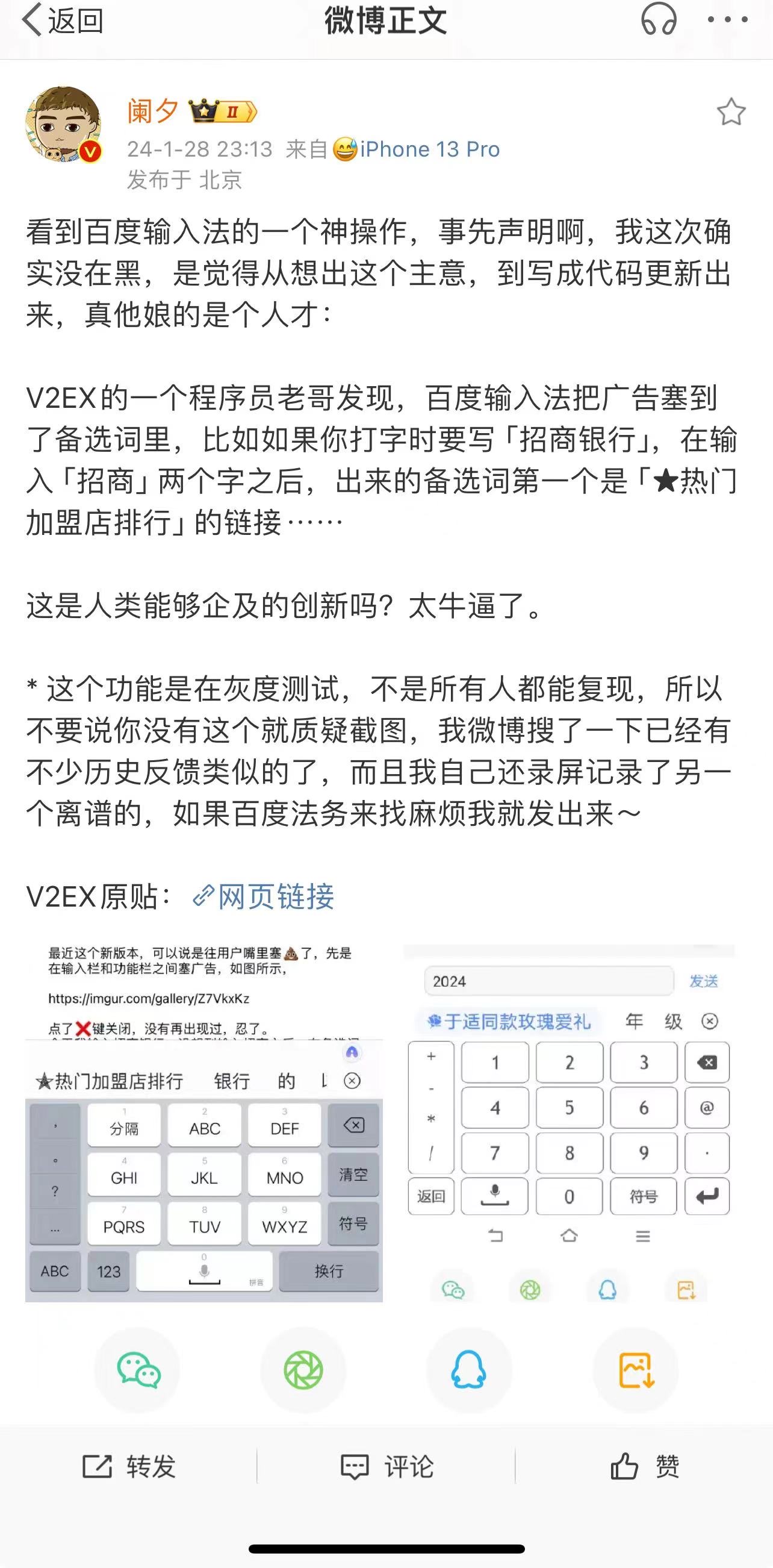Image resolution: width=773 pixels, height=1568 pixels.
Task: Save the image with the orange icon
Action: (636, 1370)
